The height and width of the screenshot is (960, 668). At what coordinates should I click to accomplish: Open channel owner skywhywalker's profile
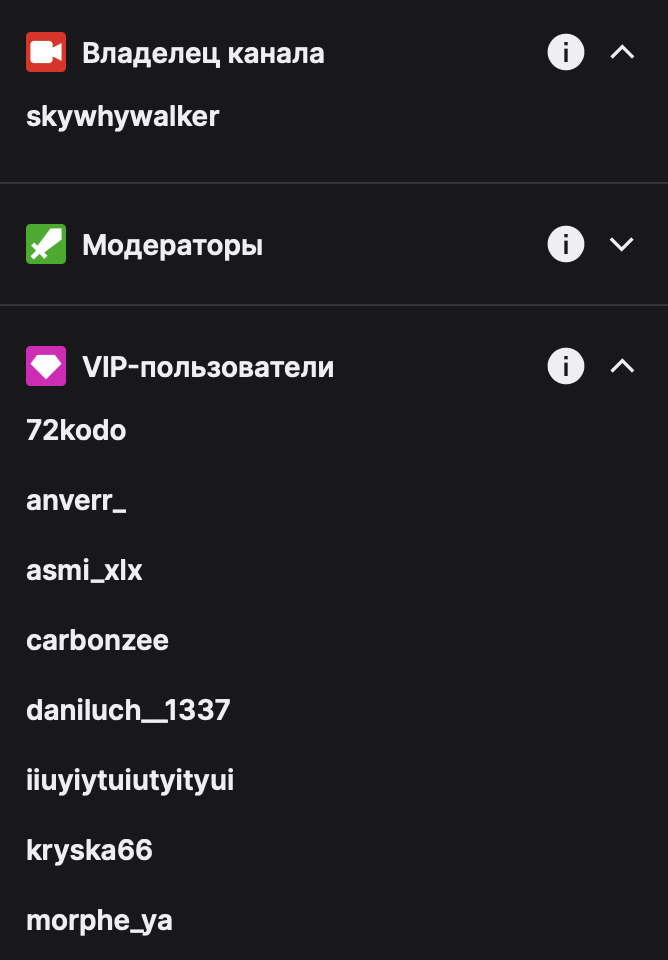[x=122, y=117]
